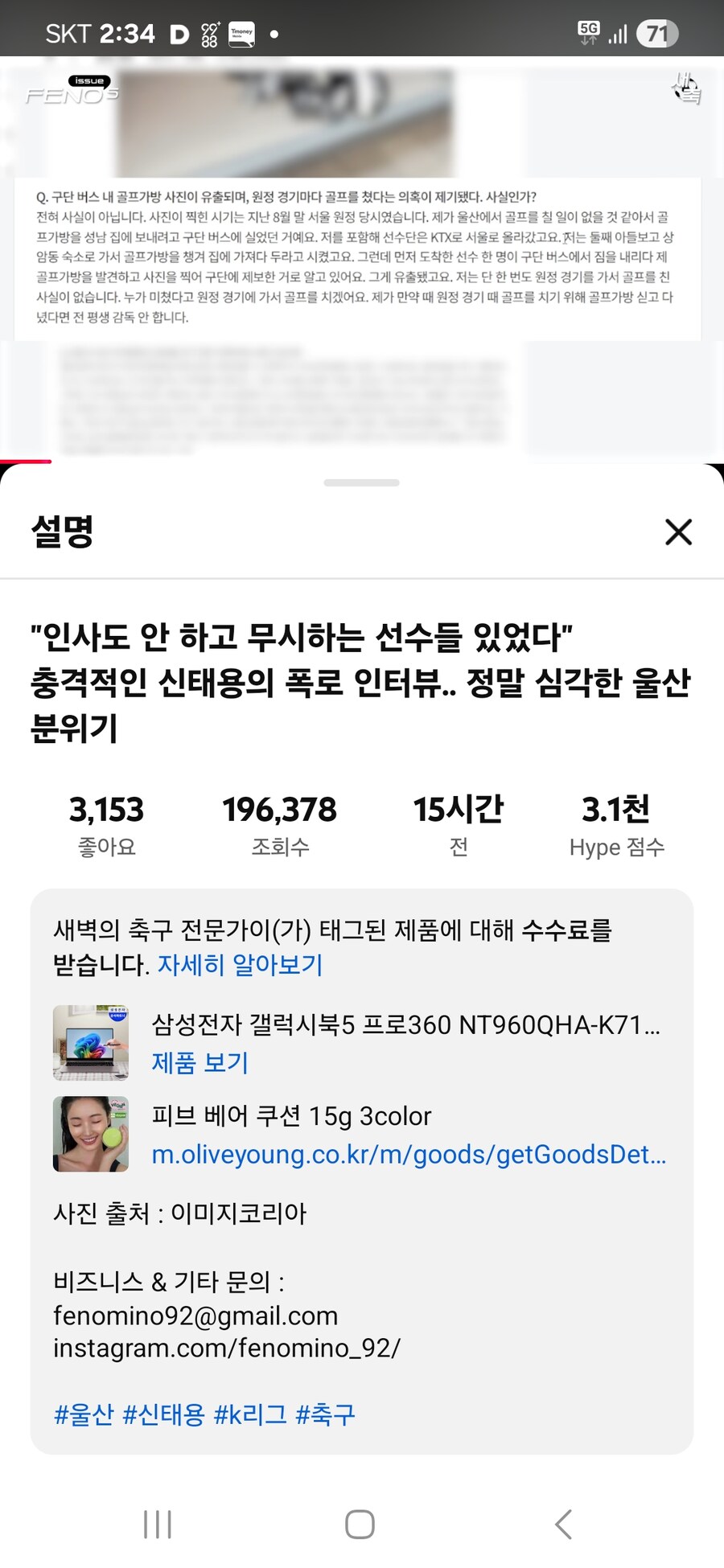
Task: Go back with system back button
Action: [563, 1524]
